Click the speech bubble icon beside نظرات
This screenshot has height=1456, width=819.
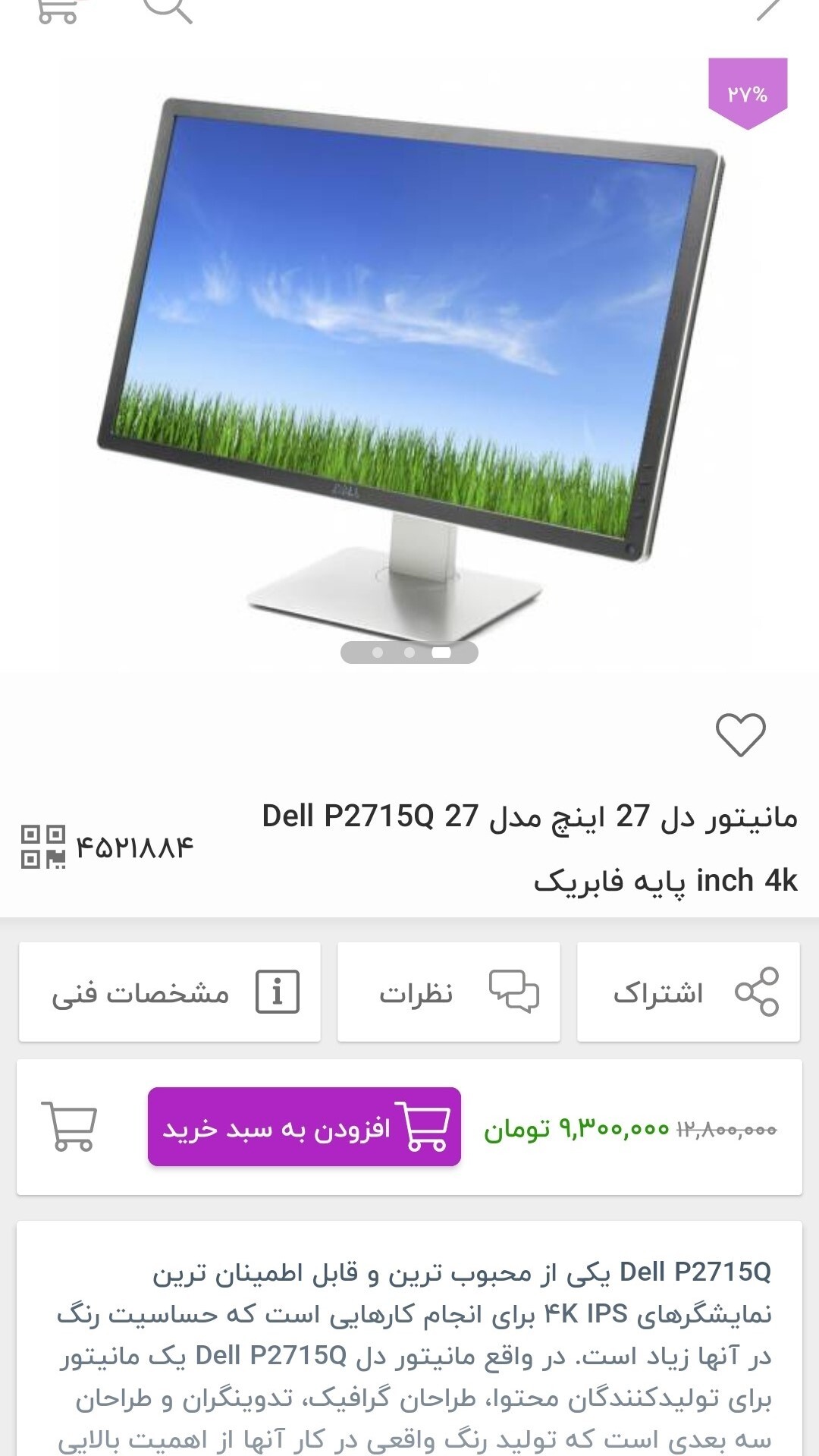coord(512,991)
